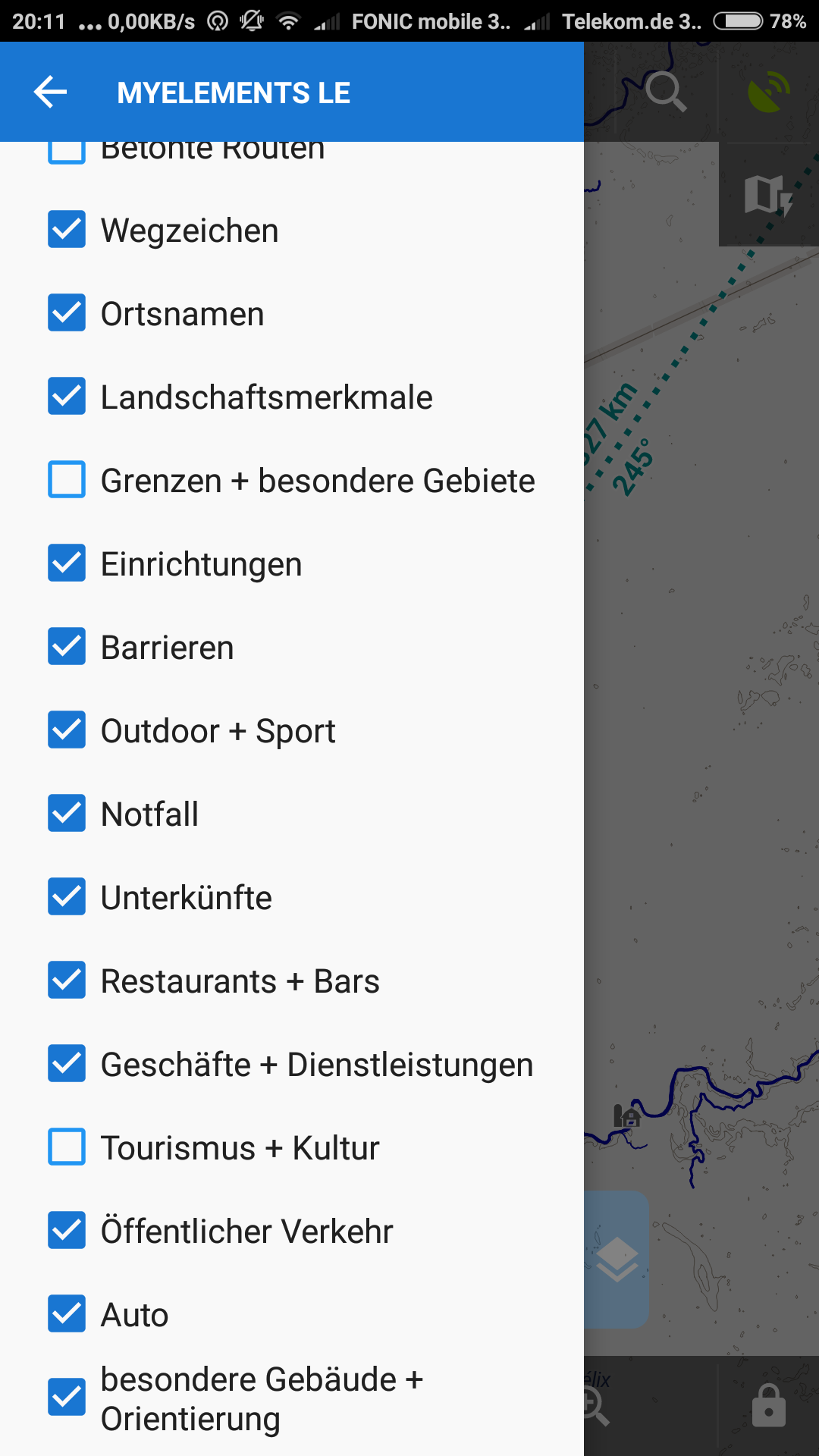819x1456 pixels.
Task: Hide Unterkünfte on the map
Action: point(67,897)
